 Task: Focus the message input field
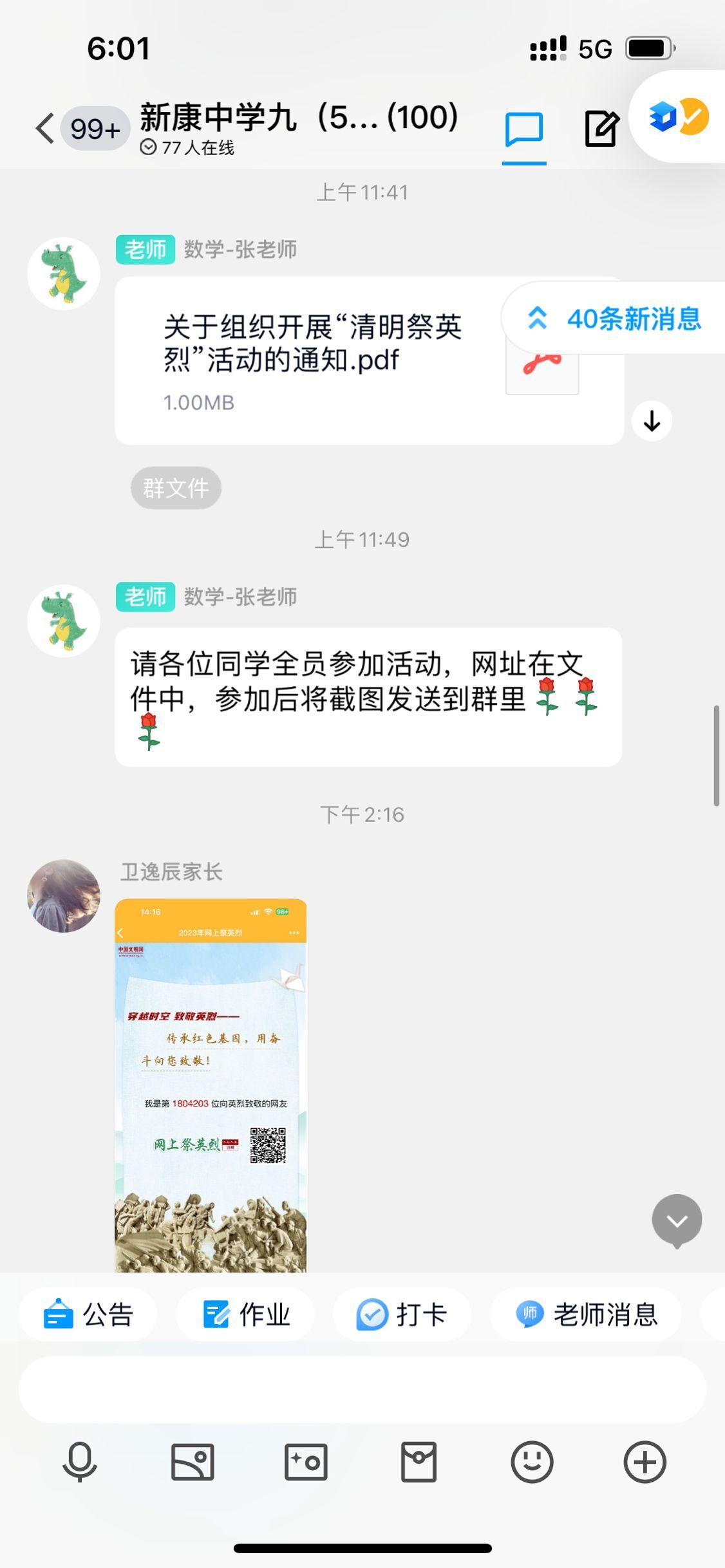[362, 1389]
